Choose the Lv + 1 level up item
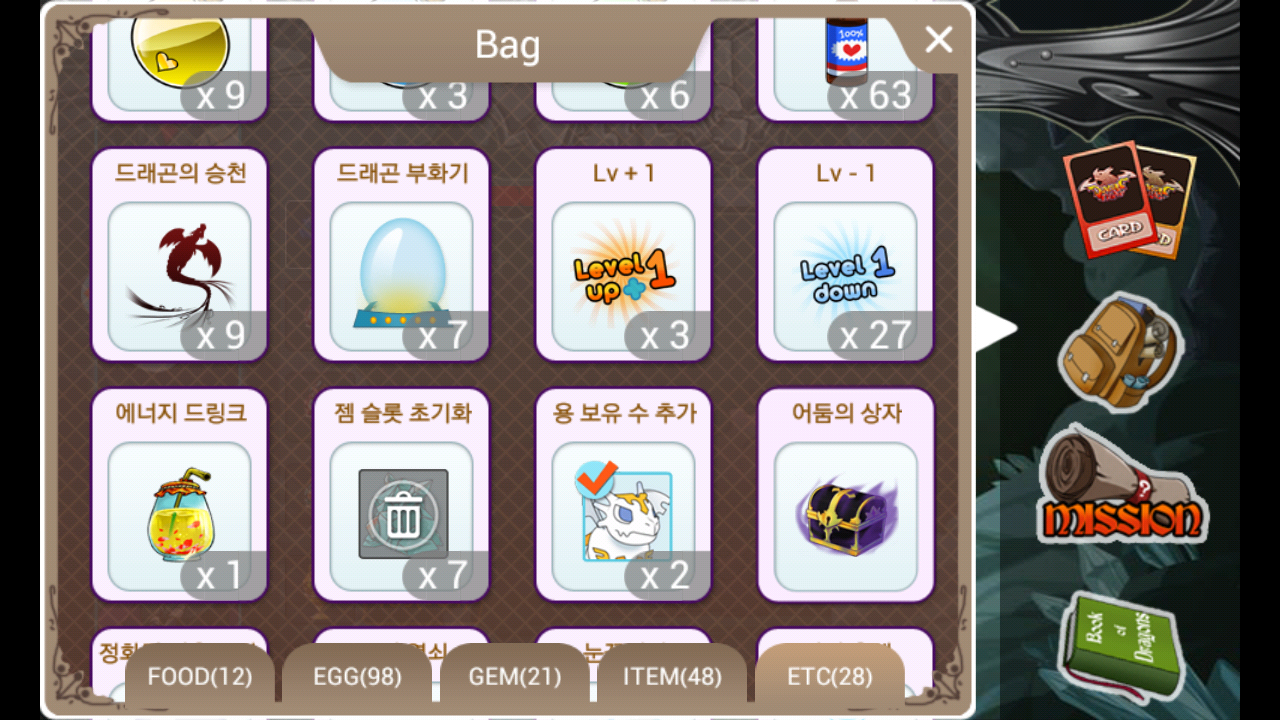This screenshot has width=1280, height=720. 623,256
